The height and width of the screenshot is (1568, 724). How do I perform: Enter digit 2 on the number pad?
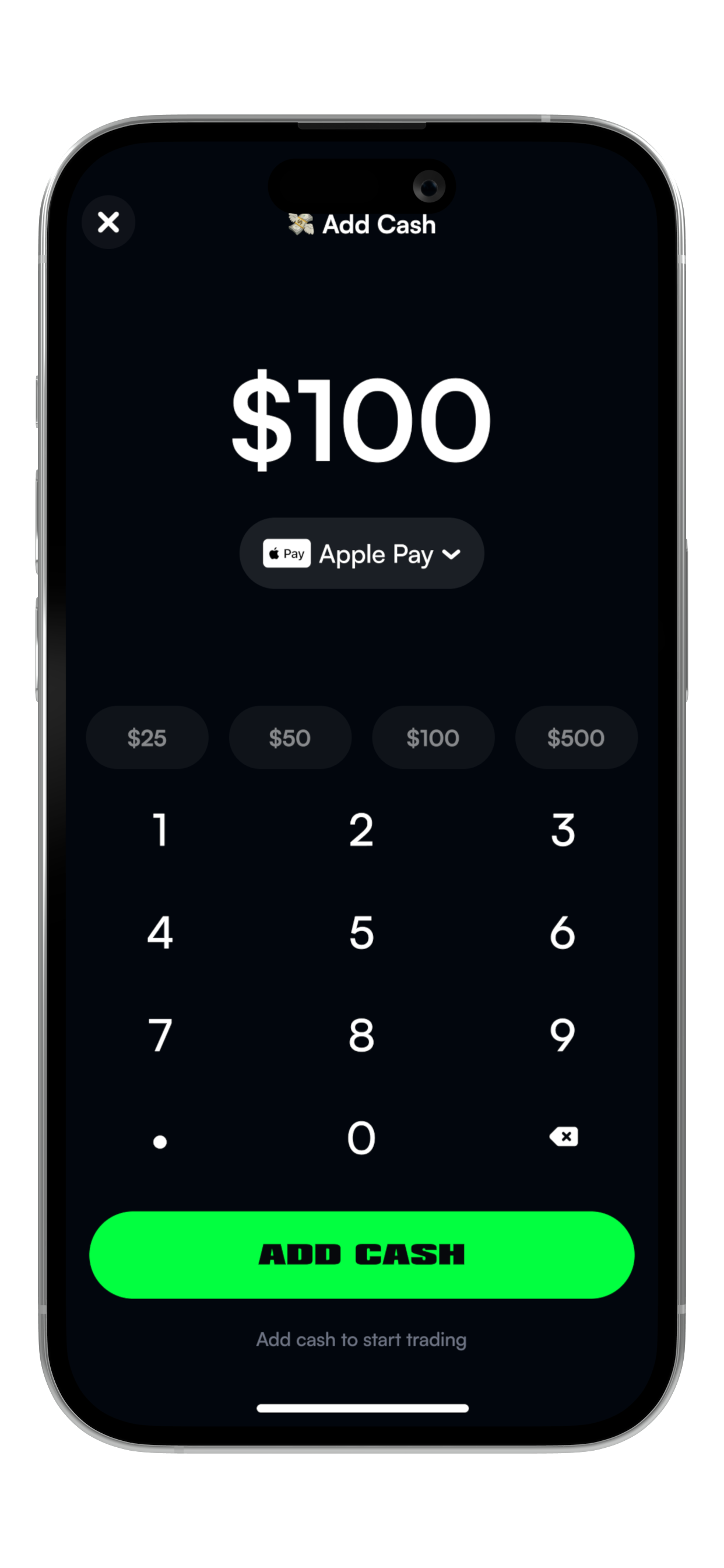point(361,829)
